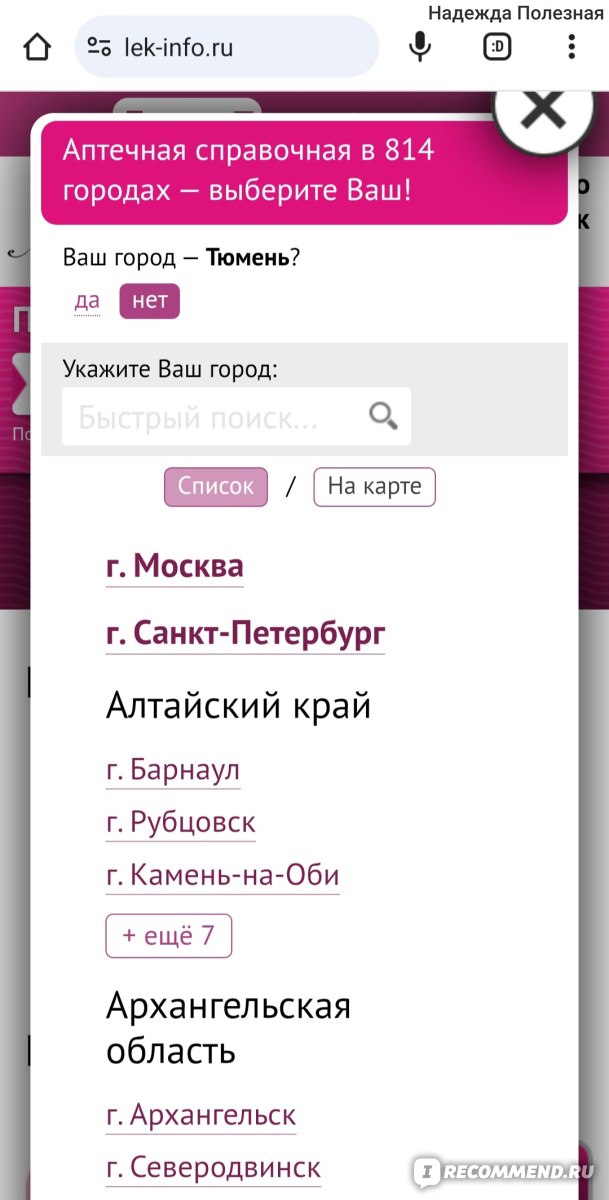Open the browser overflow menu

click(x=572, y=46)
